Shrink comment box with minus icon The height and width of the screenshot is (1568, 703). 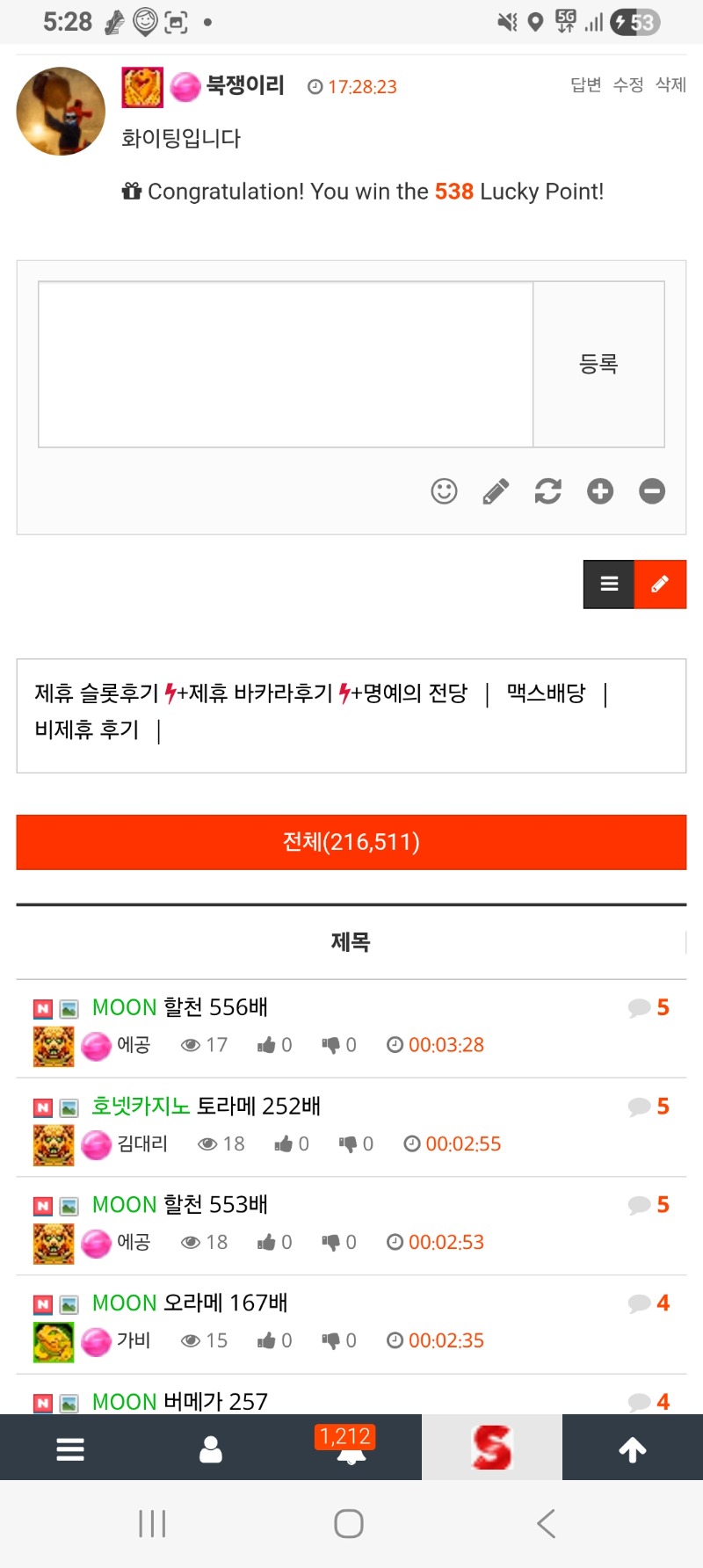(x=652, y=491)
